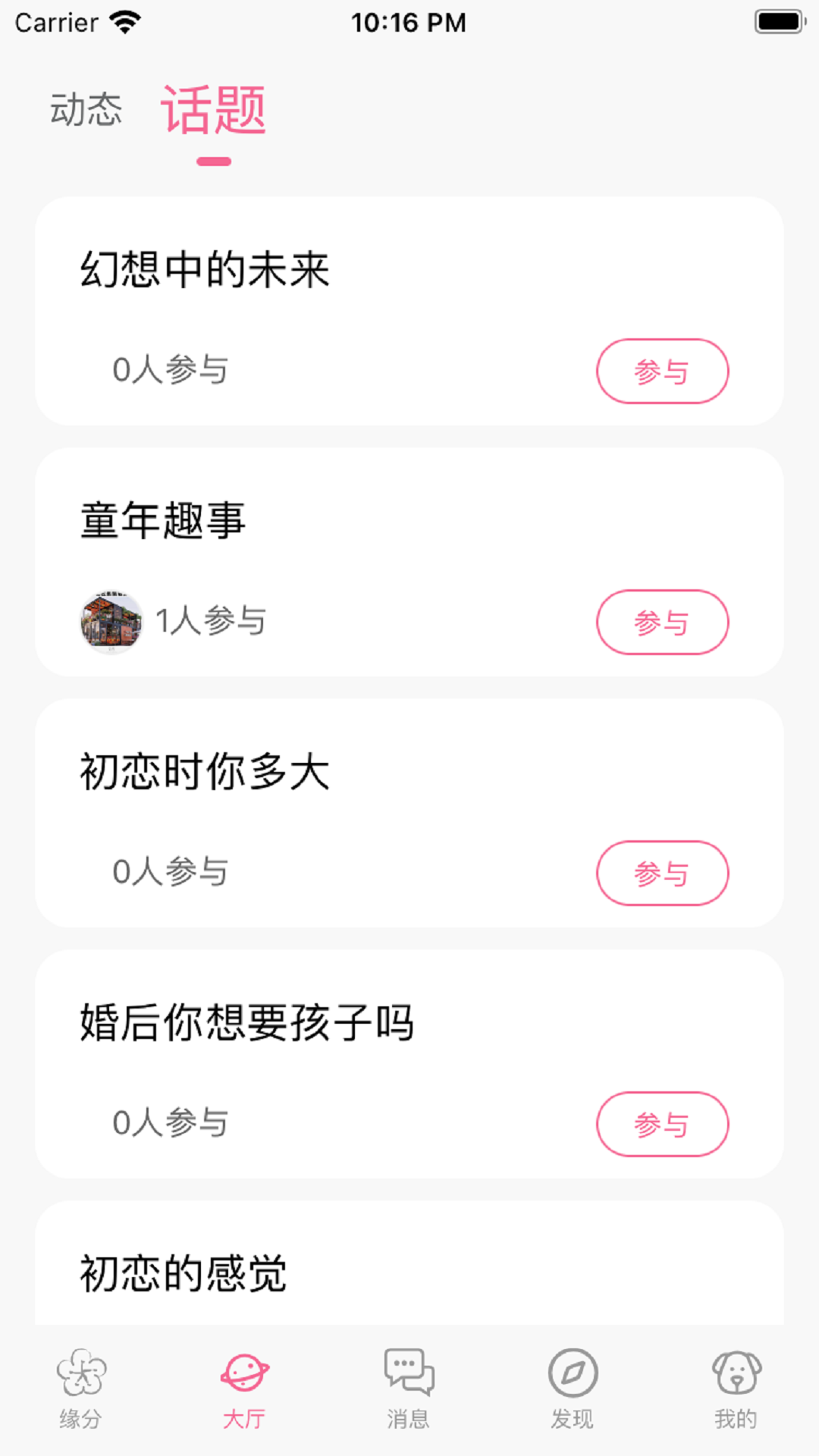Screen dimensions: 819x1456
Task: Select the 大厅 bottom tab
Action: tap(244, 1389)
